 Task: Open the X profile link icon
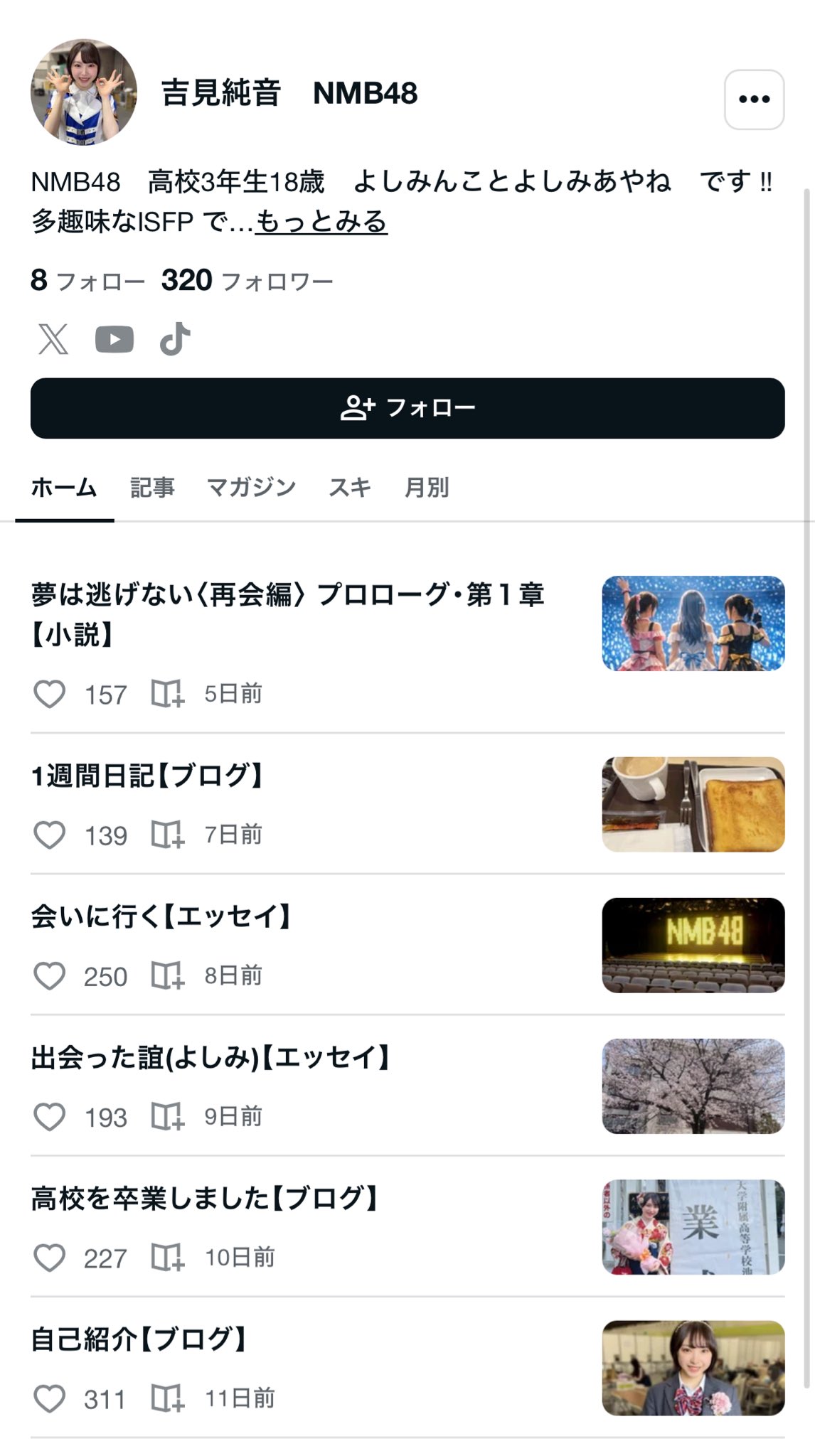click(x=53, y=338)
